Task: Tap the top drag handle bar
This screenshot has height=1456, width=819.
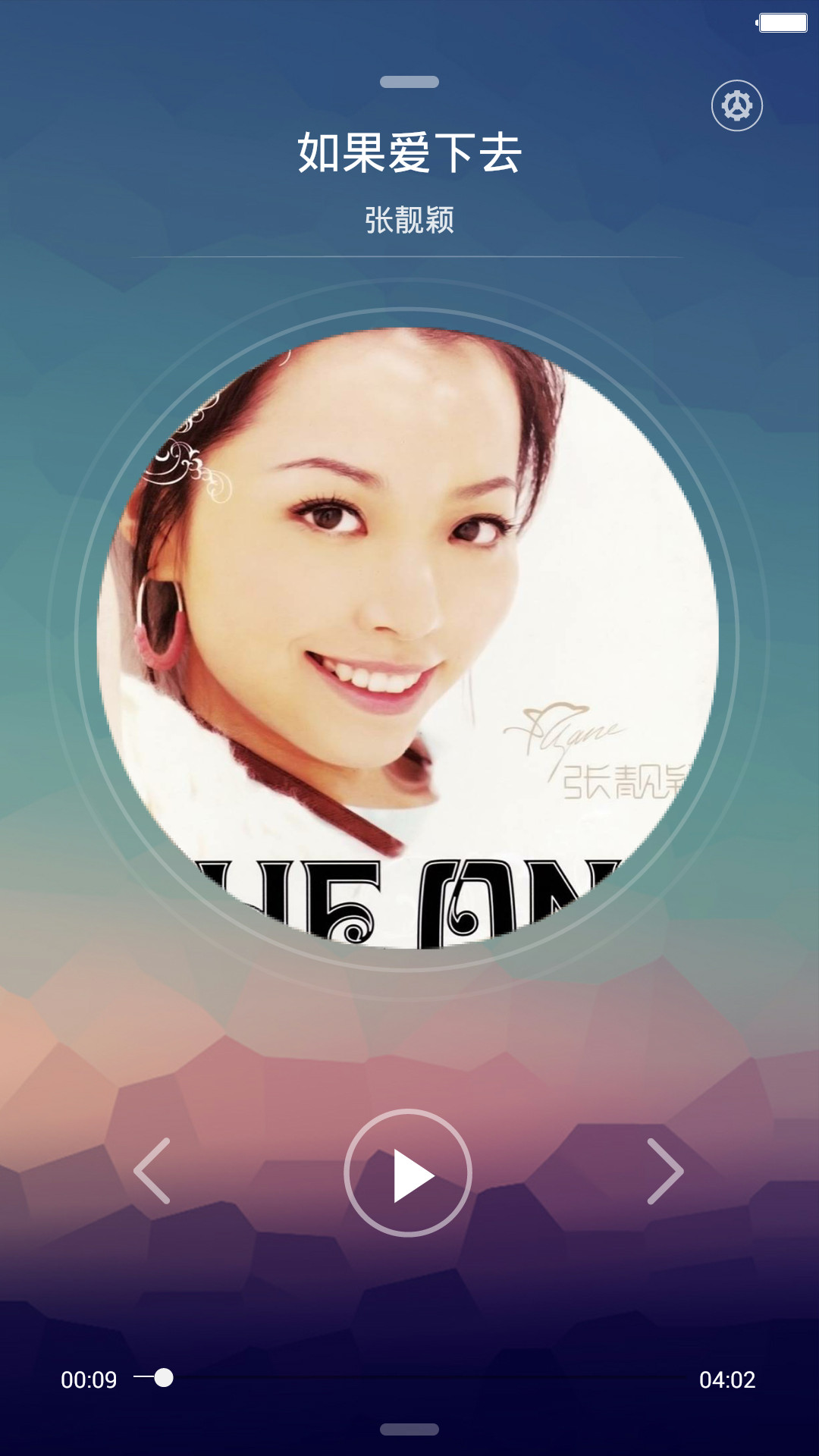Action: 409,82
